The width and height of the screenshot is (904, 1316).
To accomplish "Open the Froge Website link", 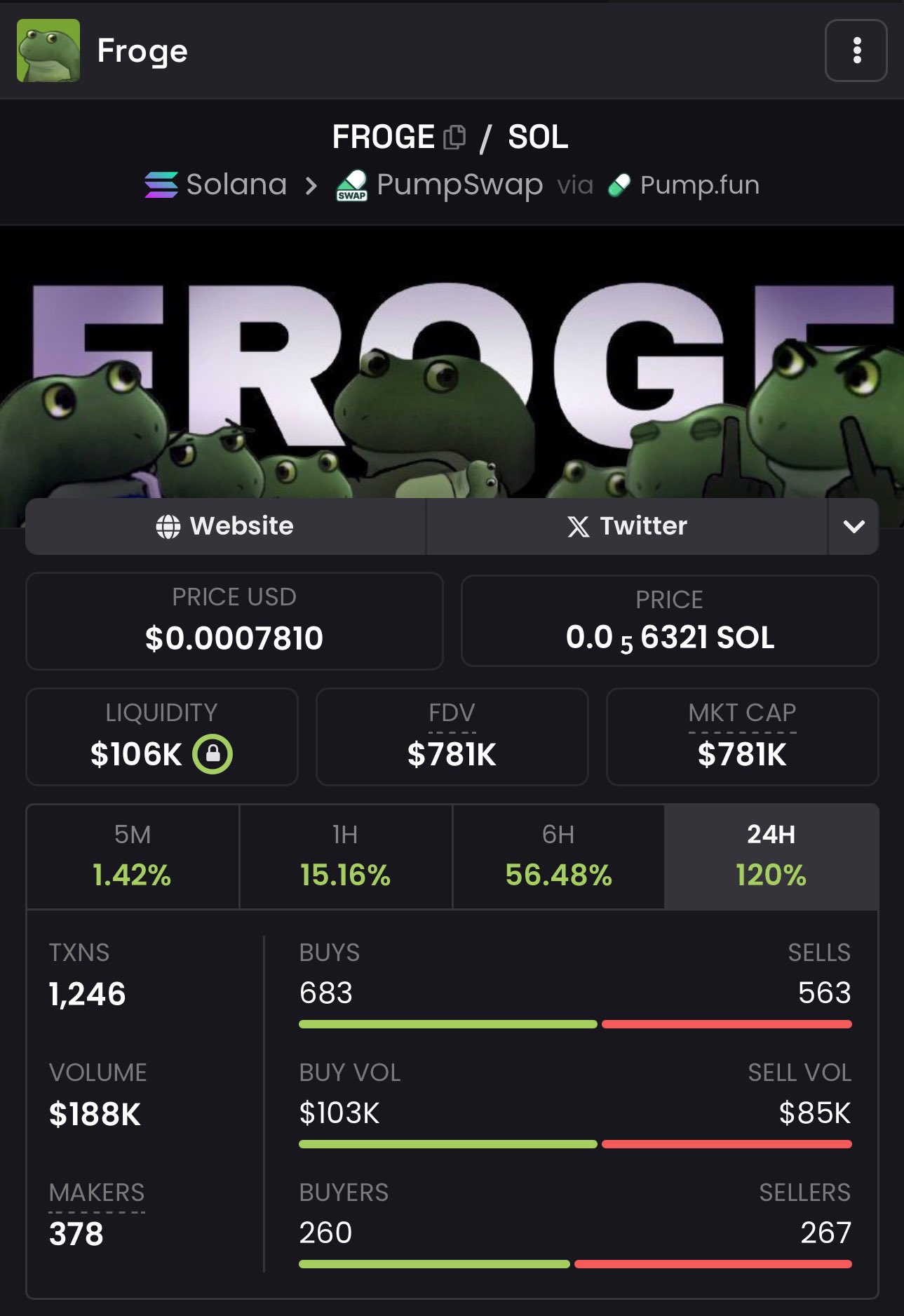I will 225,526.
